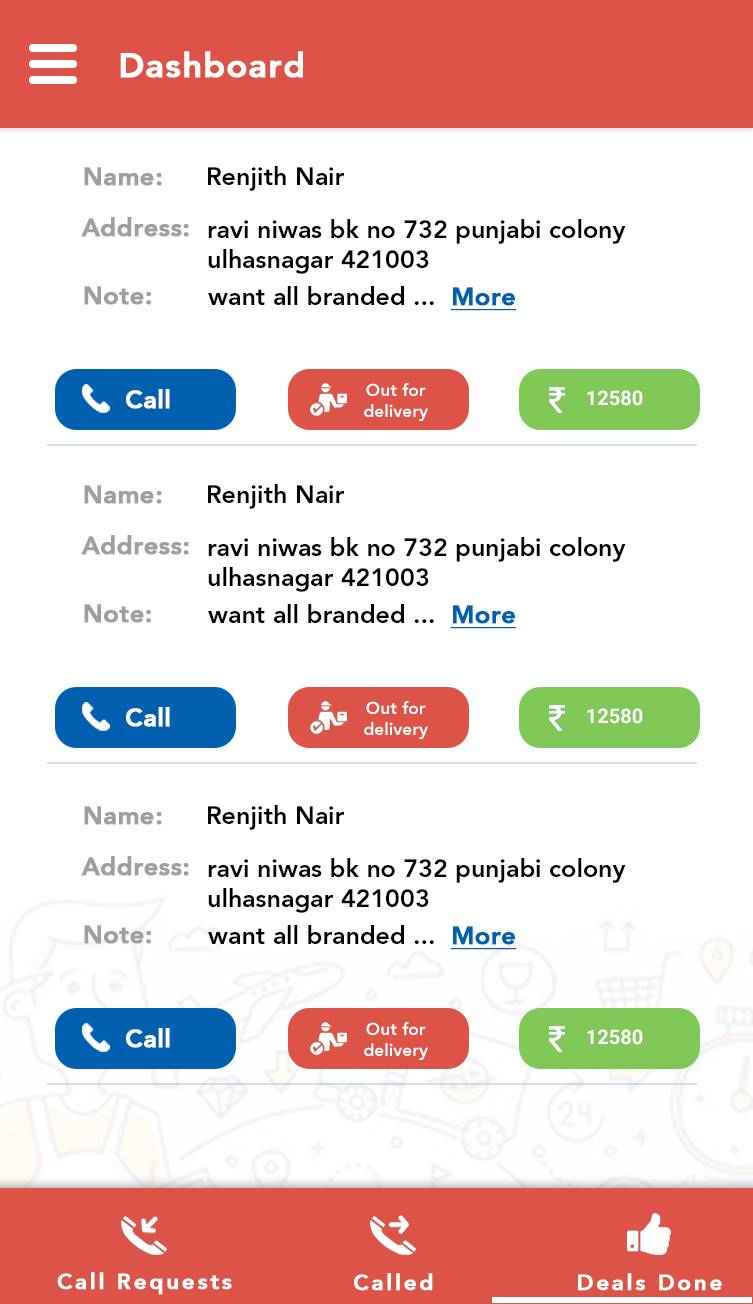Call Renjith Nair from the first entry
This screenshot has height=1304, width=753.
point(145,399)
